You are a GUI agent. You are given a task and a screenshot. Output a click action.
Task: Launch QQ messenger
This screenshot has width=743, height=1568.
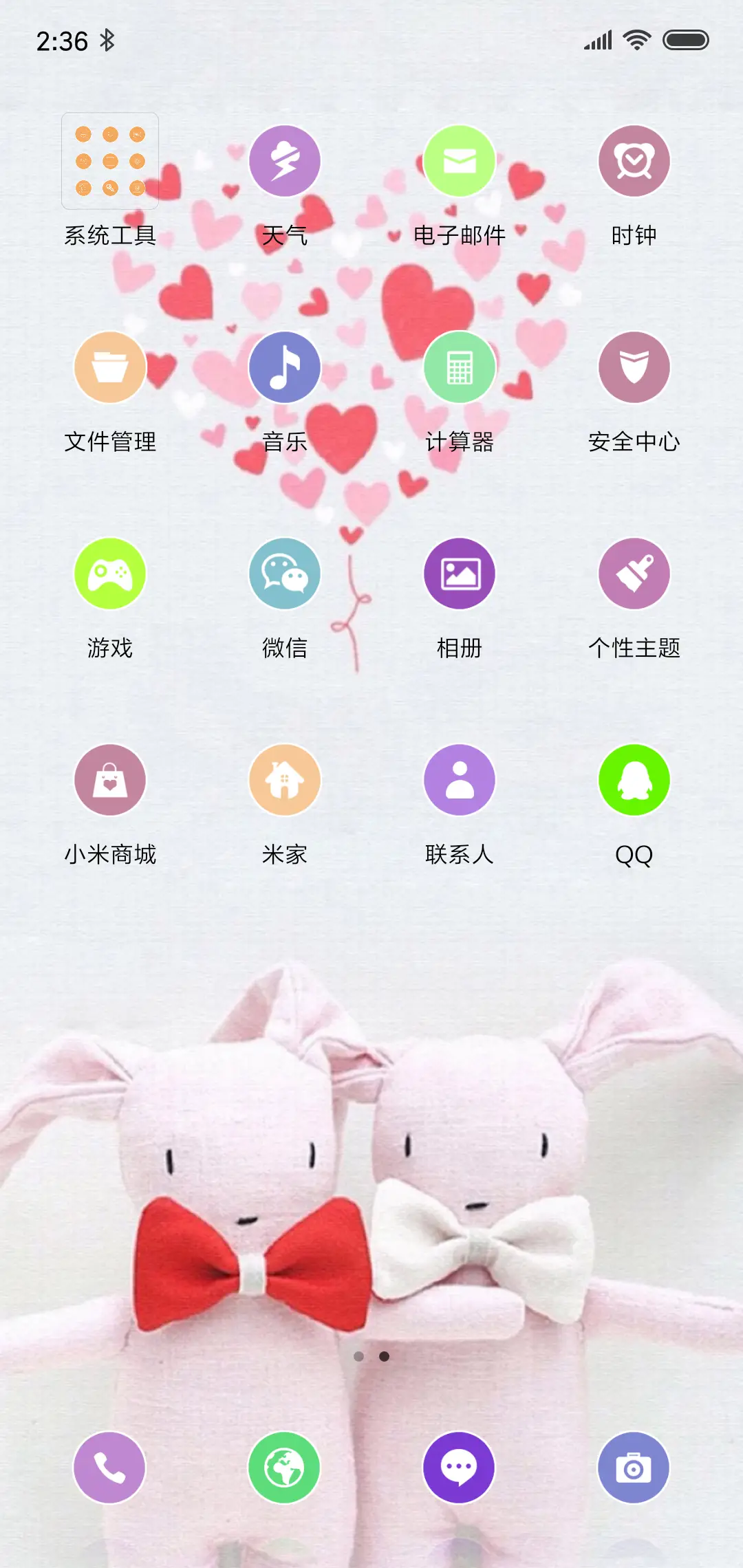tap(634, 781)
